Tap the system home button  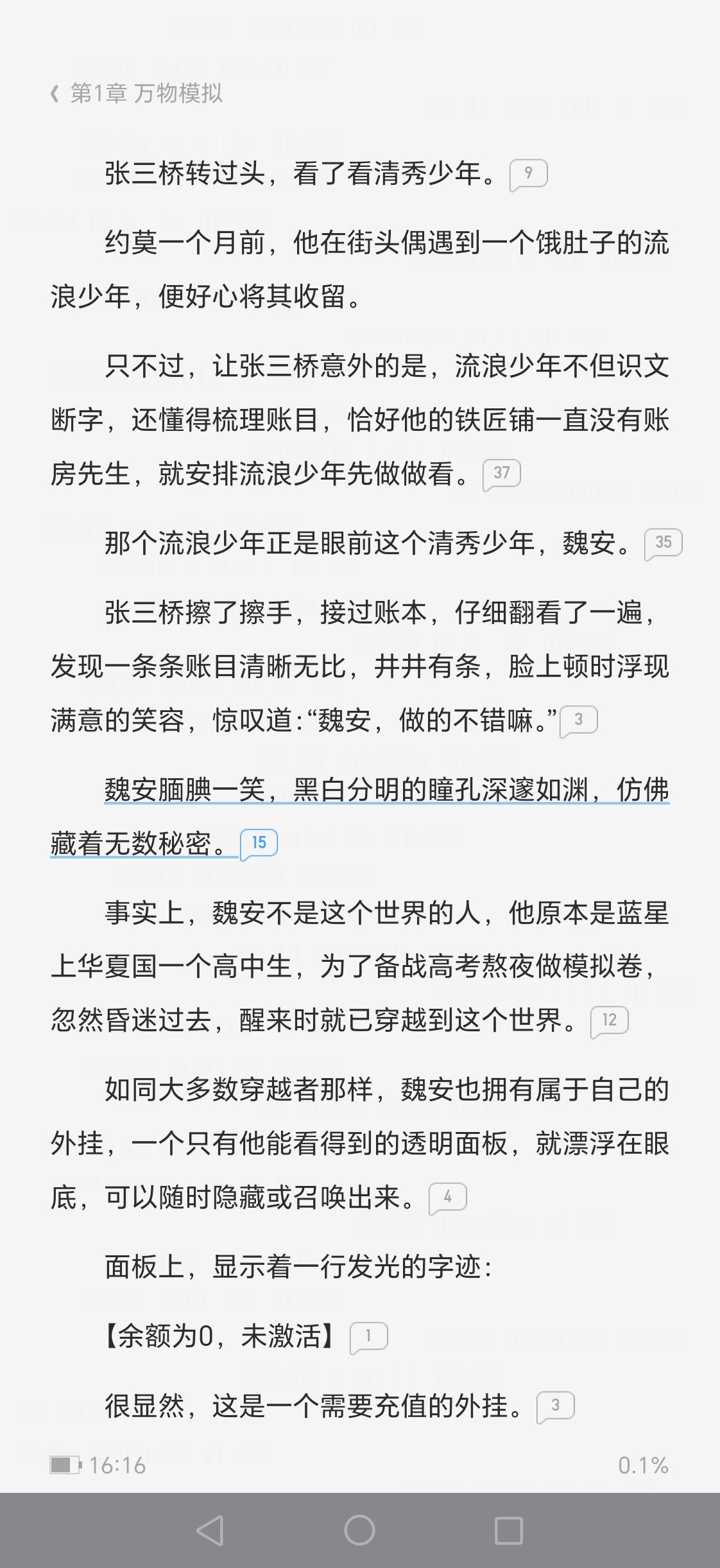coord(359,1530)
